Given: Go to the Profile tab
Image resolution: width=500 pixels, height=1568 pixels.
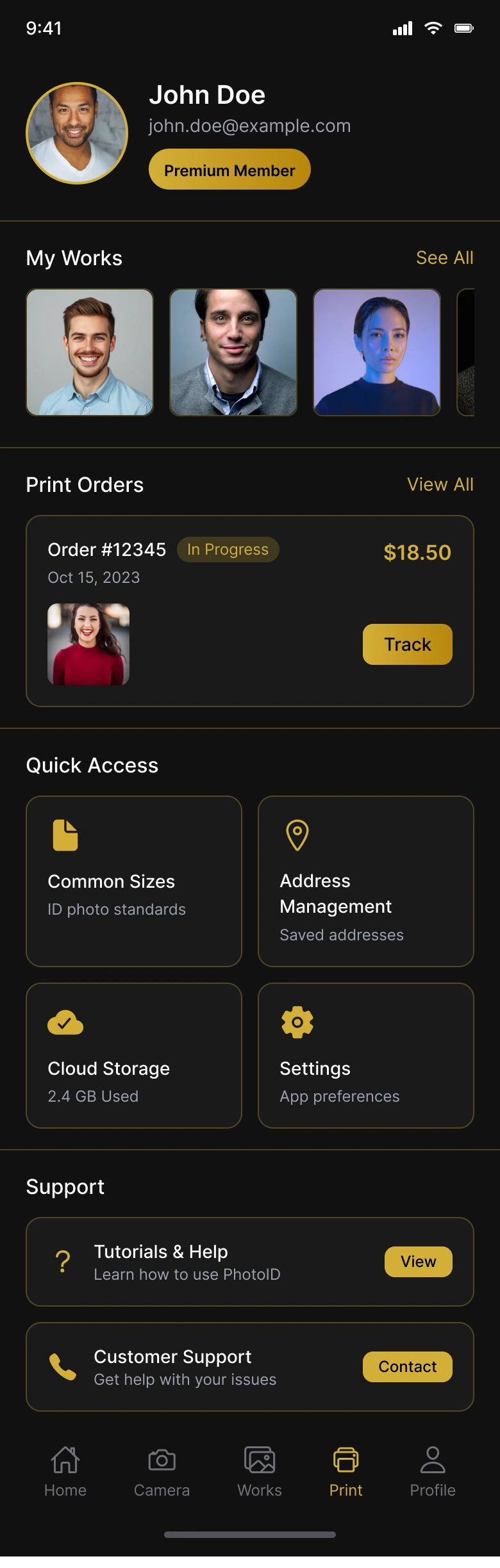Looking at the screenshot, I should coord(433,1471).
